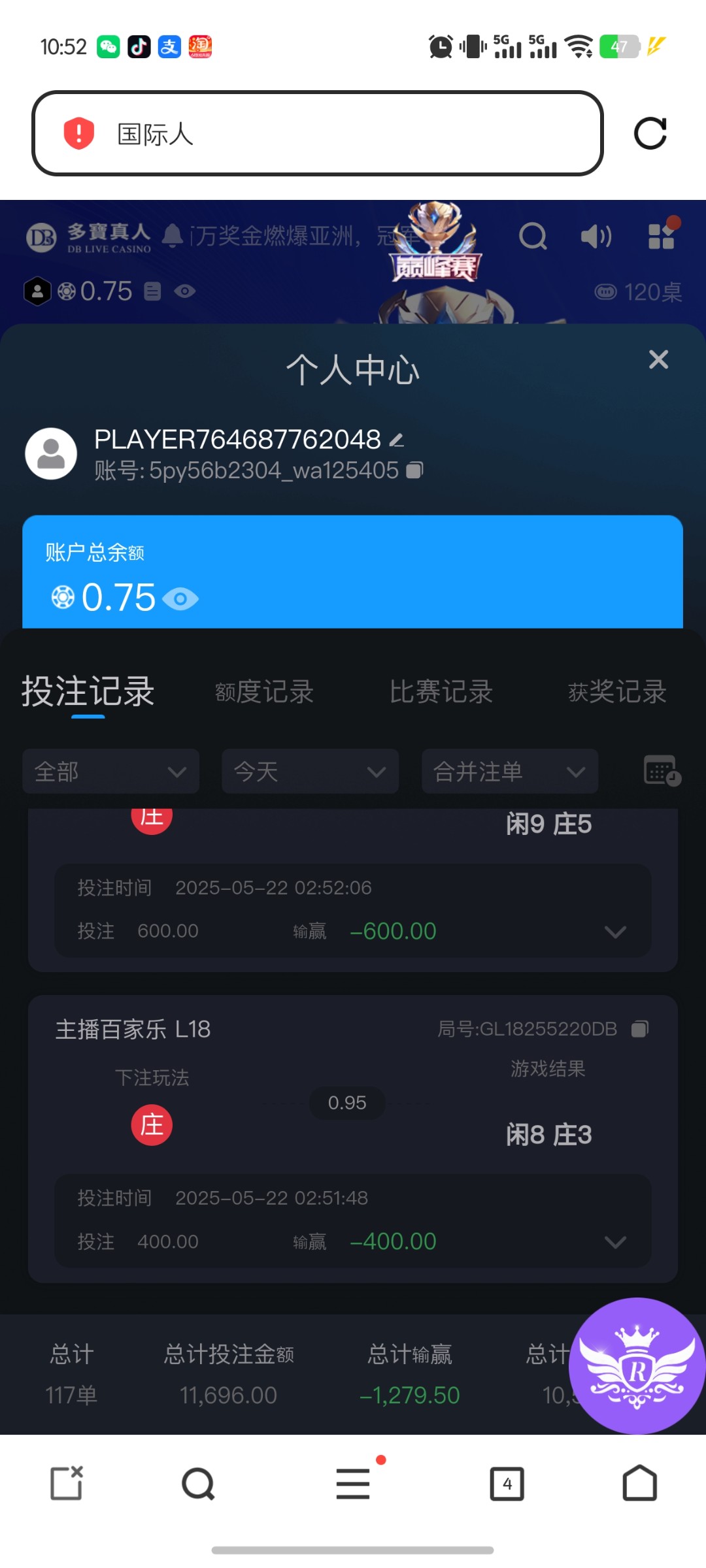The image size is (706, 1568).
Task: Open the 获奖记录 tab
Action: pos(617,692)
